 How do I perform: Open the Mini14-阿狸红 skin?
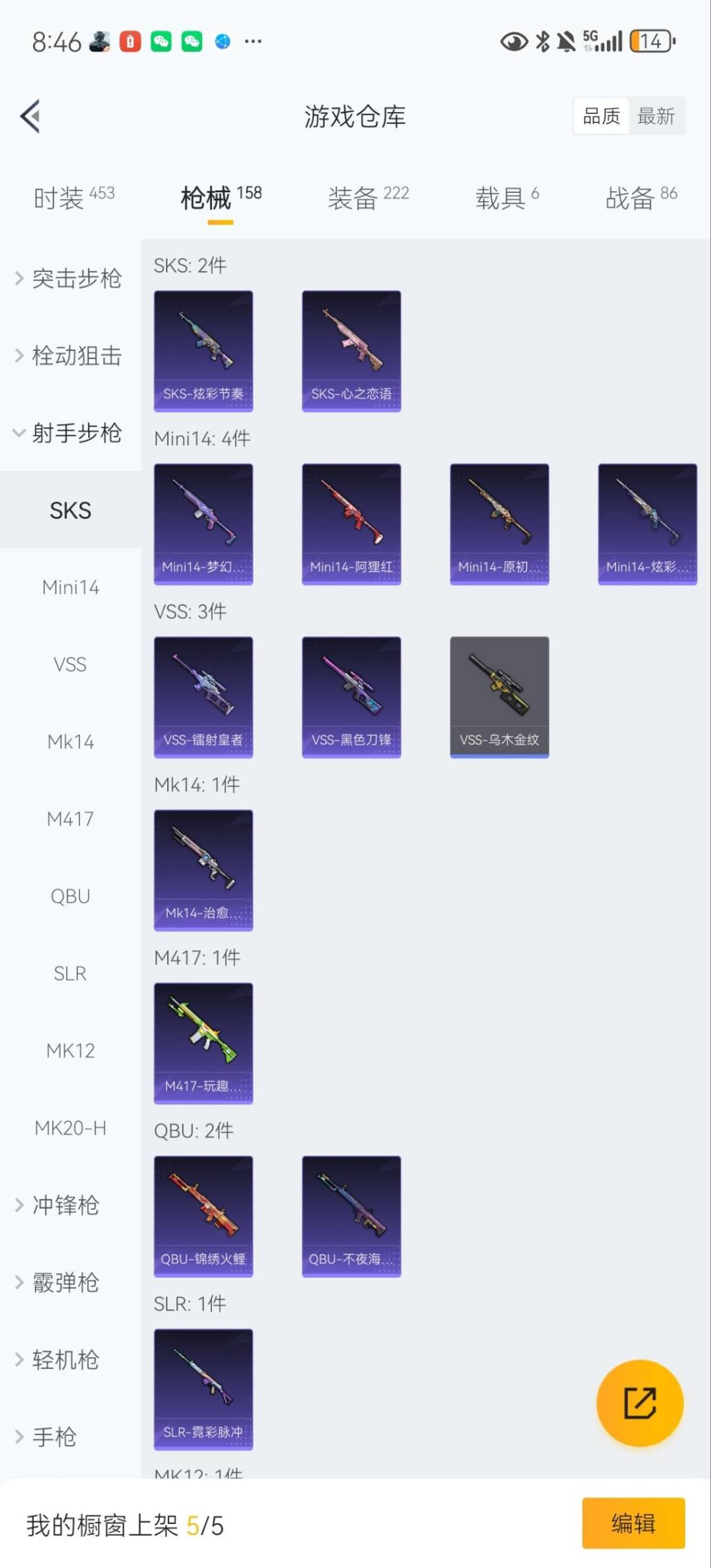pyautogui.click(x=351, y=524)
